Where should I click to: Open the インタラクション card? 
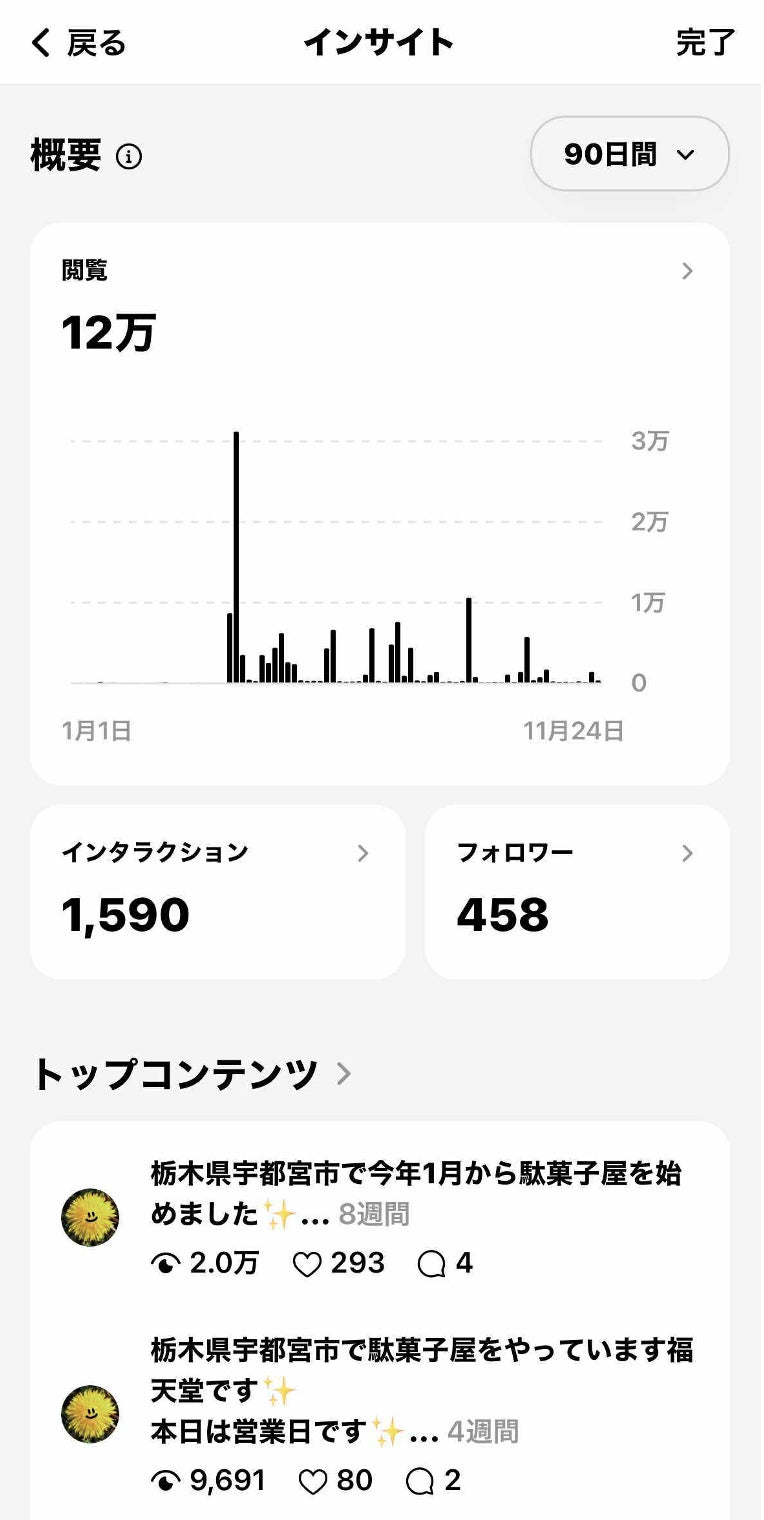217,891
